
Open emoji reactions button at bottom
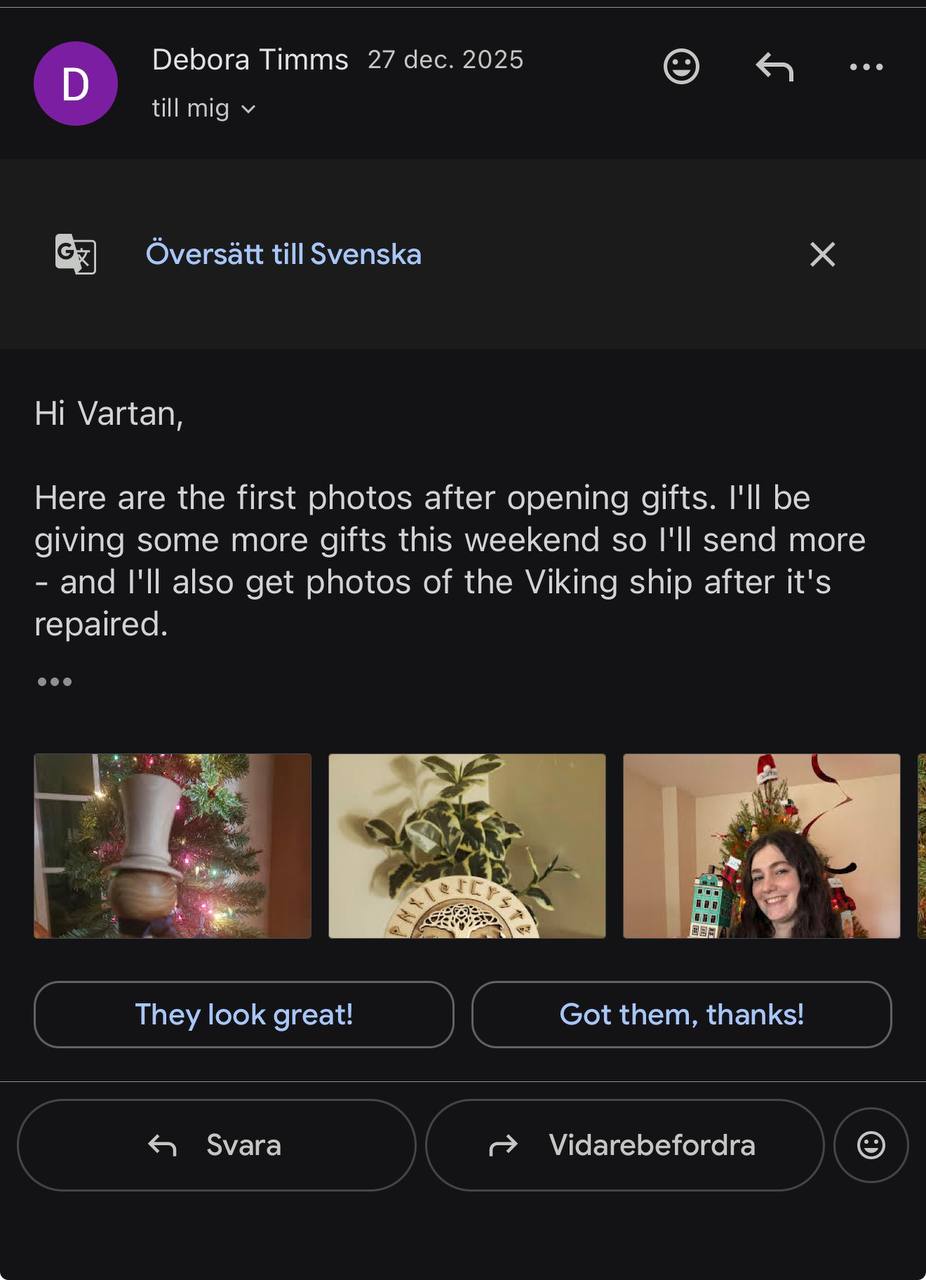[x=871, y=1145]
